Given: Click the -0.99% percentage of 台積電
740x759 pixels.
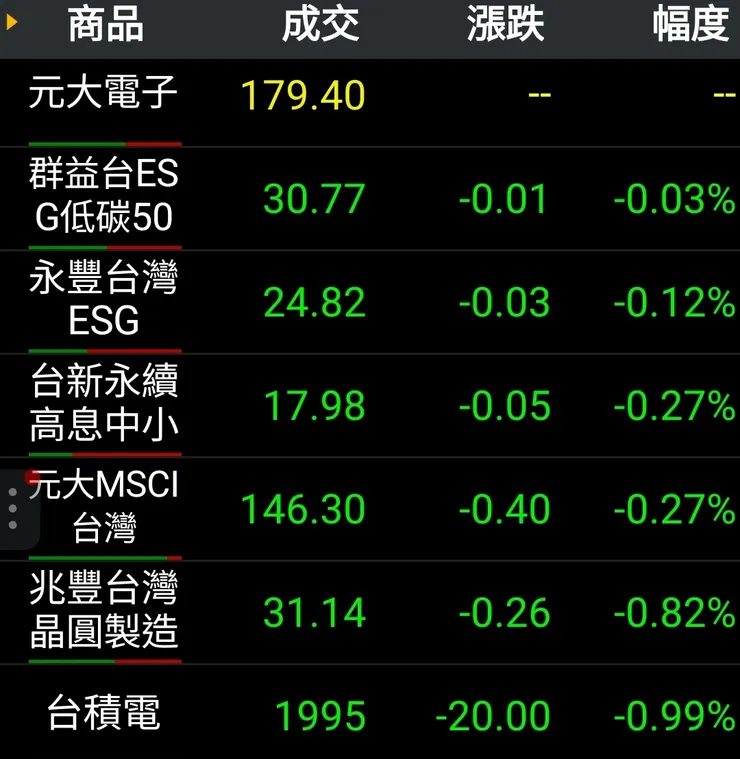Looking at the screenshot, I should pos(673,716).
